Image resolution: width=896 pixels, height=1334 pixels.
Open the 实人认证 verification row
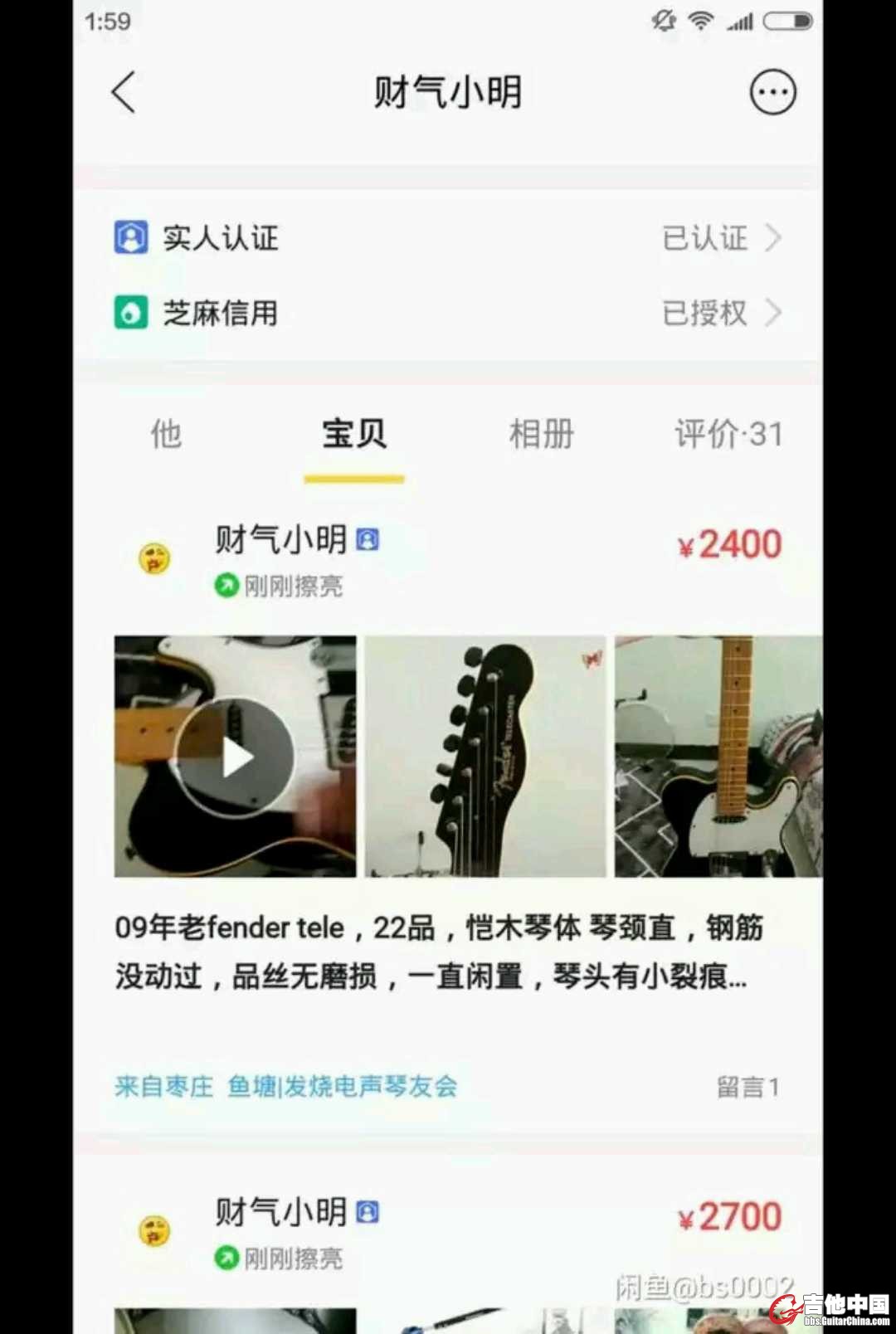pyautogui.click(x=448, y=238)
